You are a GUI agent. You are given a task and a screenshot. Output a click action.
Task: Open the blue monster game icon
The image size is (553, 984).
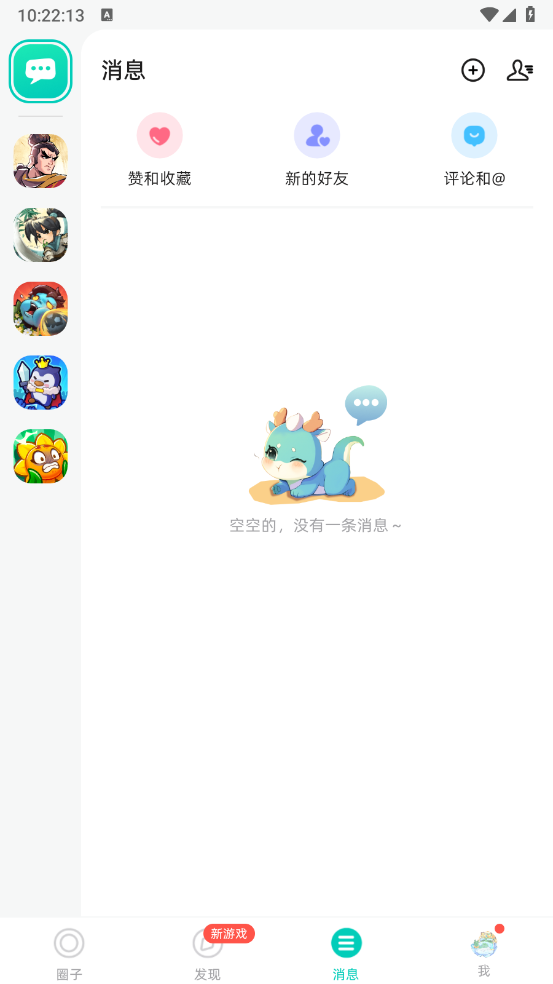41,309
